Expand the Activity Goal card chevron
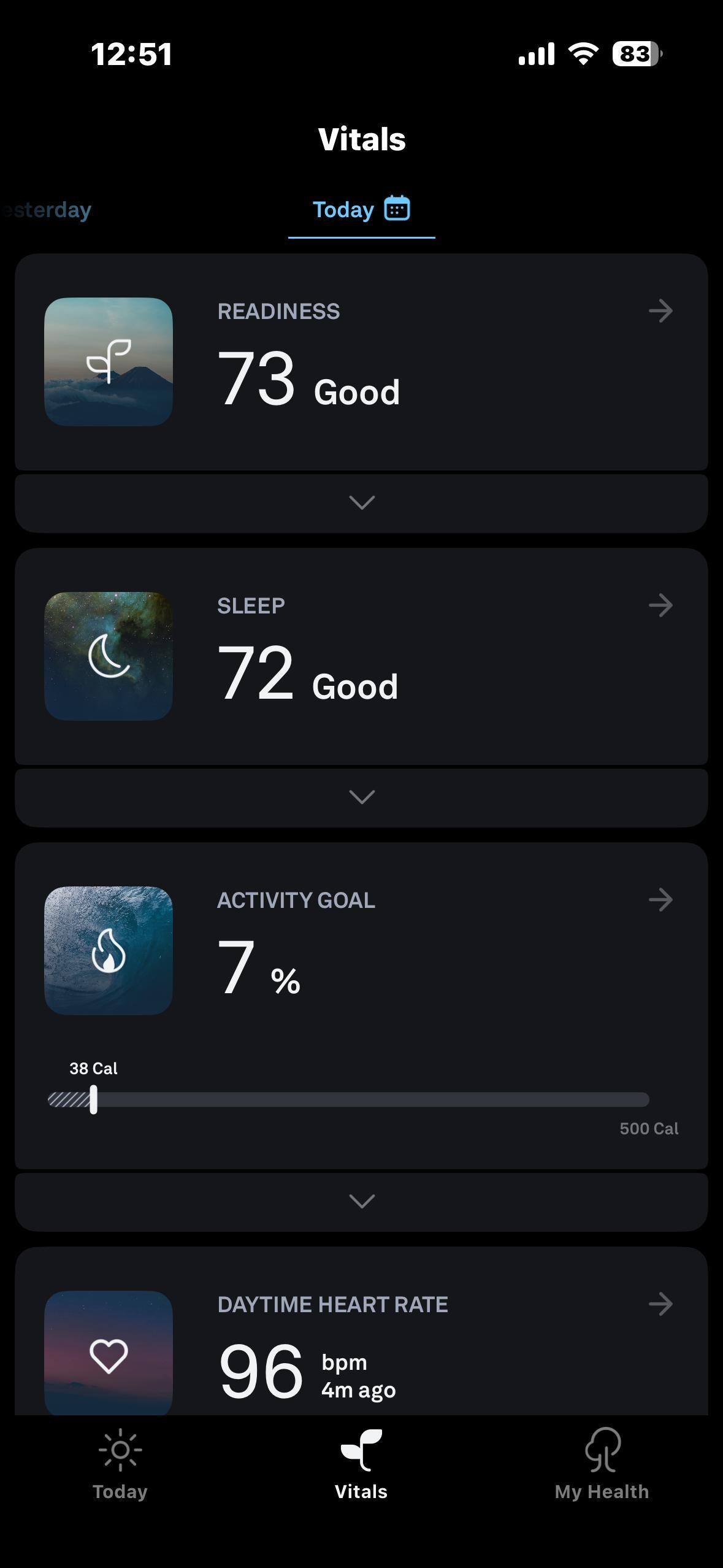 [361, 1202]
